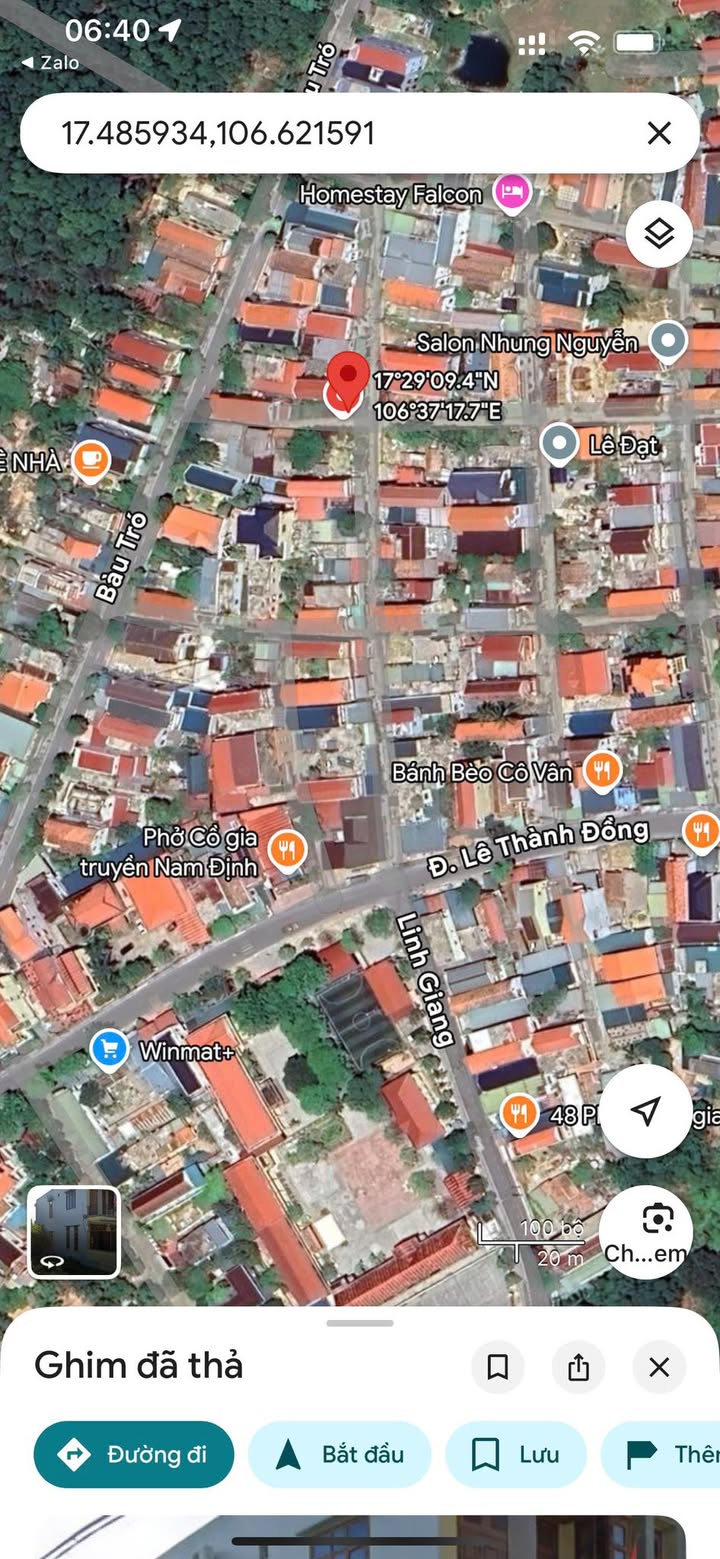Open Phở Cổ gia truyền Nam Định marker
Viewport: 720px width, 1559px height.
click(288, 850)
